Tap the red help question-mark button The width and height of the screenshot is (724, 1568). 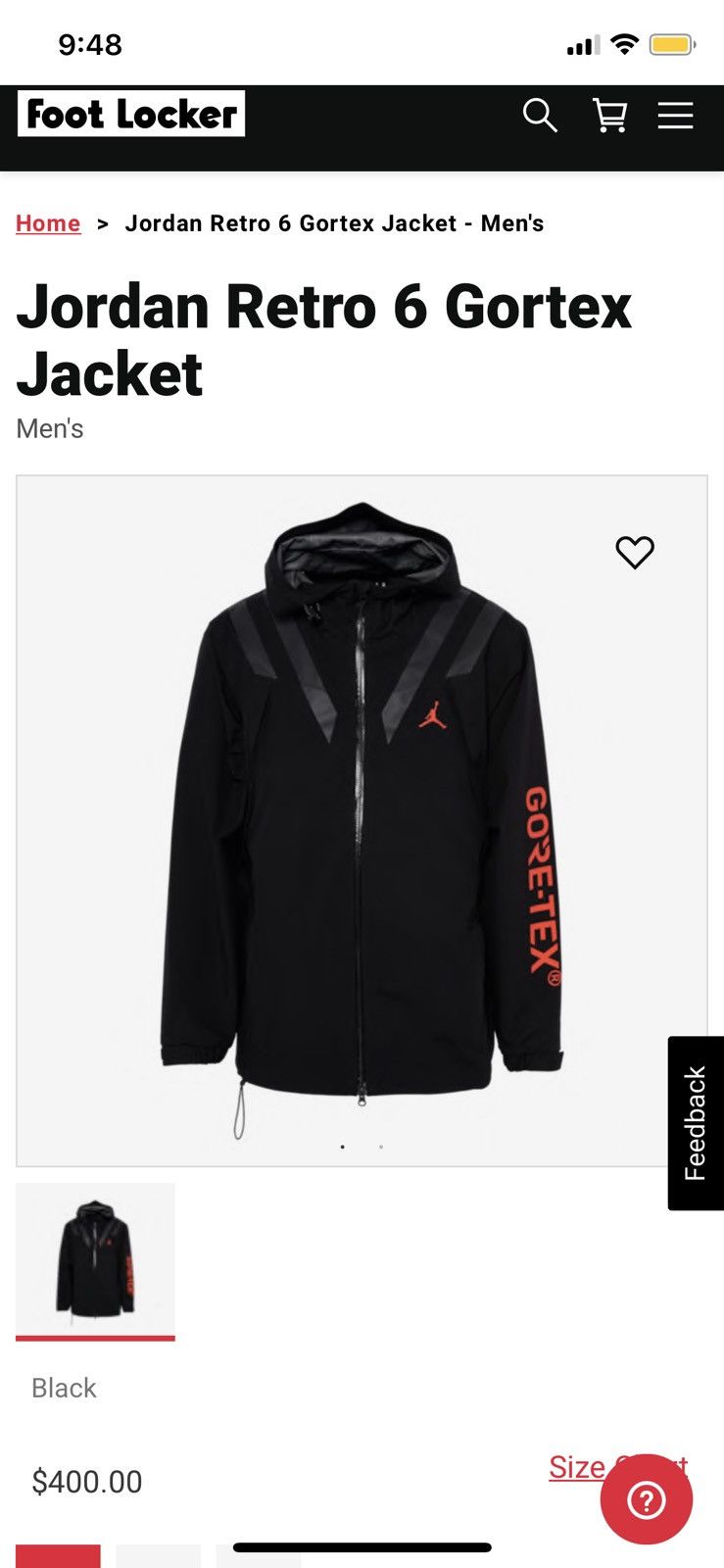coord(647,1499)
